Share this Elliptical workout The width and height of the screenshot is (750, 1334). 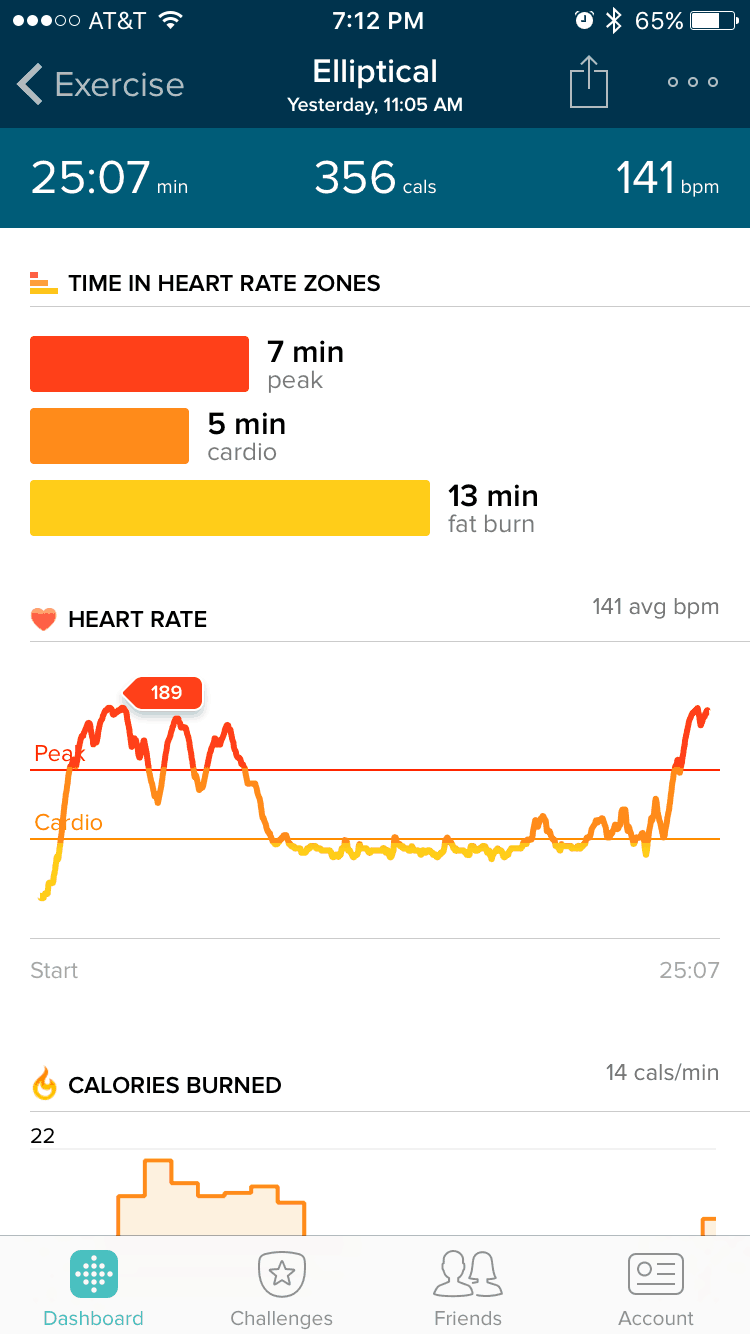click(x=589, y=81)
